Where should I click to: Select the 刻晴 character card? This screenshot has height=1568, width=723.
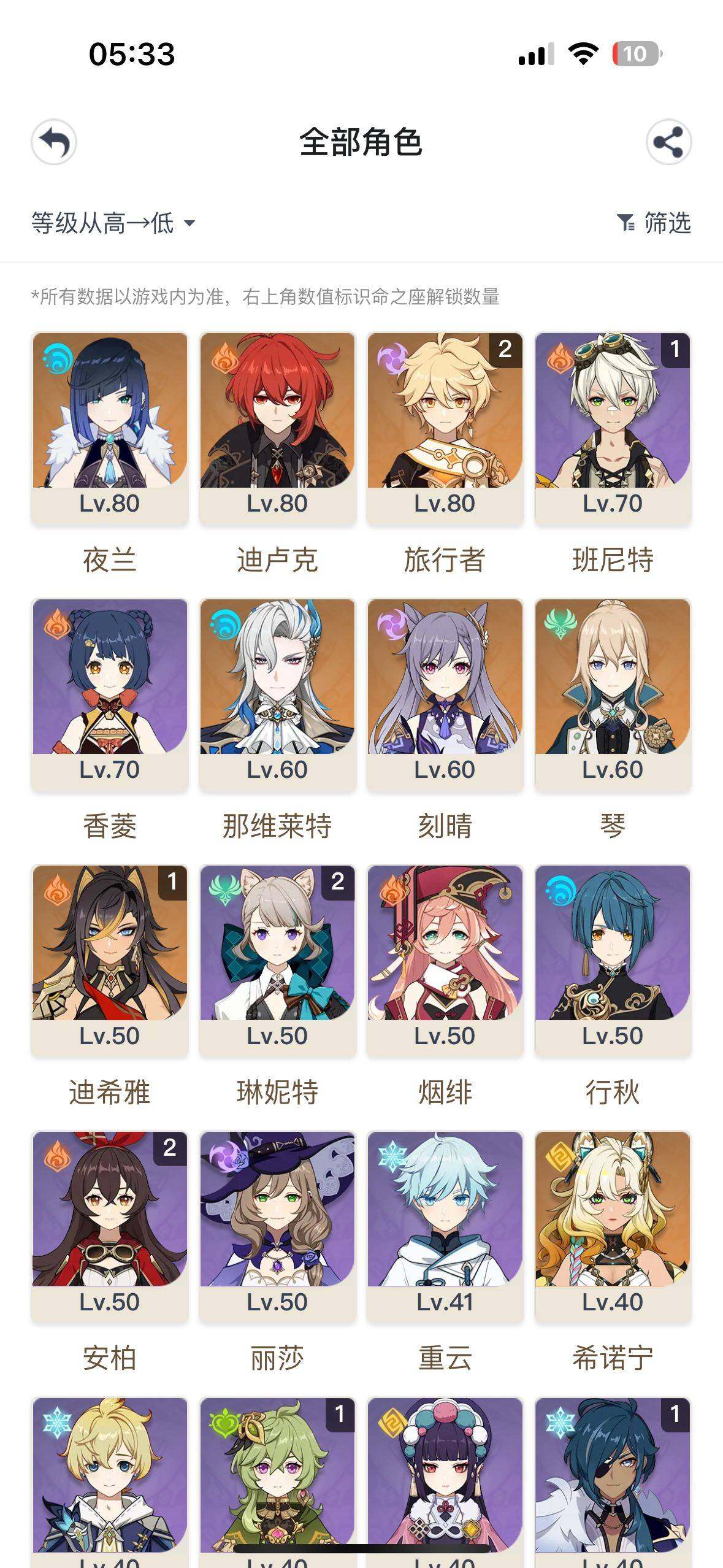tap(445, 694)
